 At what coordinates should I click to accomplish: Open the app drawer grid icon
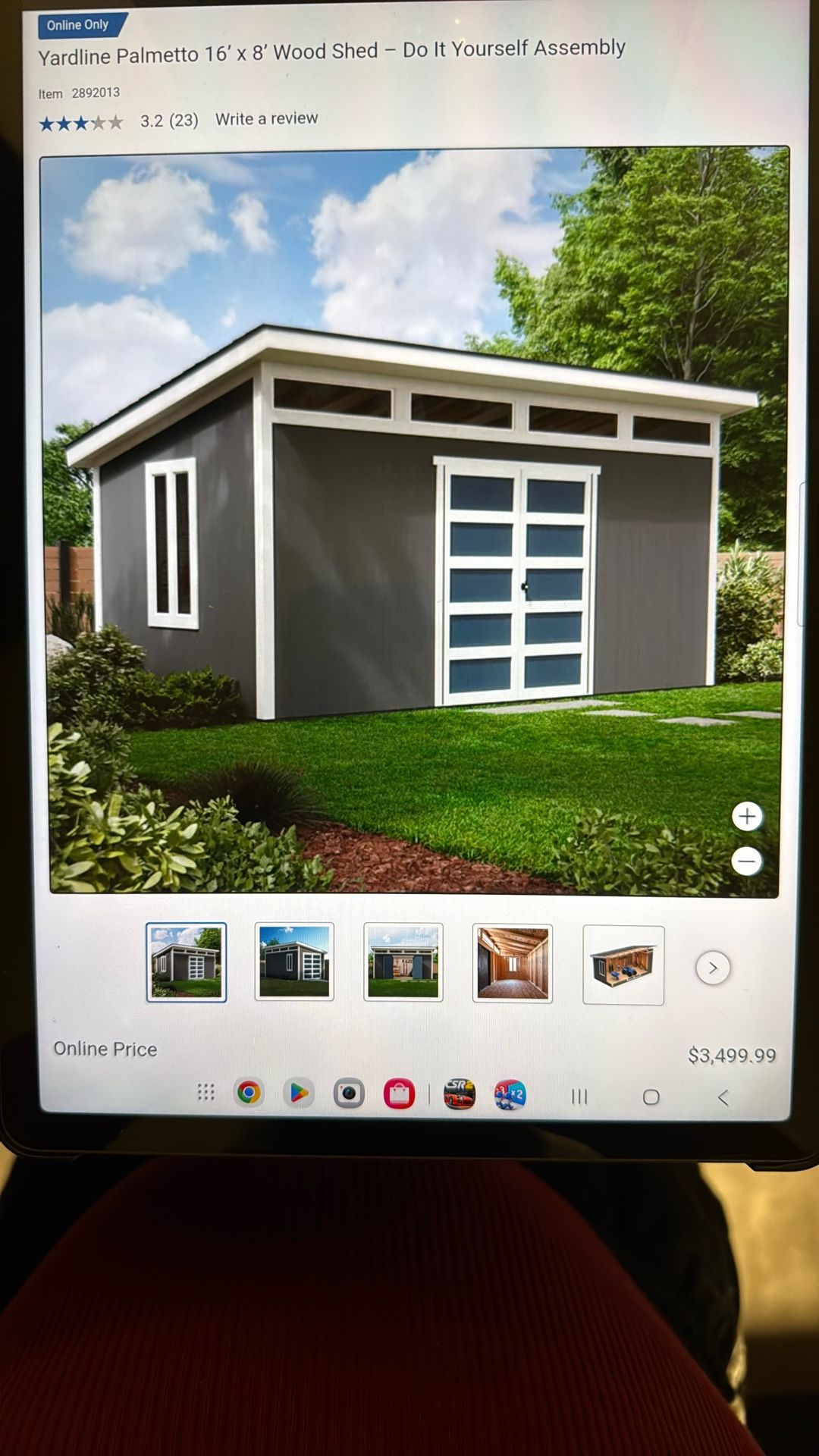click(206, 1092)
